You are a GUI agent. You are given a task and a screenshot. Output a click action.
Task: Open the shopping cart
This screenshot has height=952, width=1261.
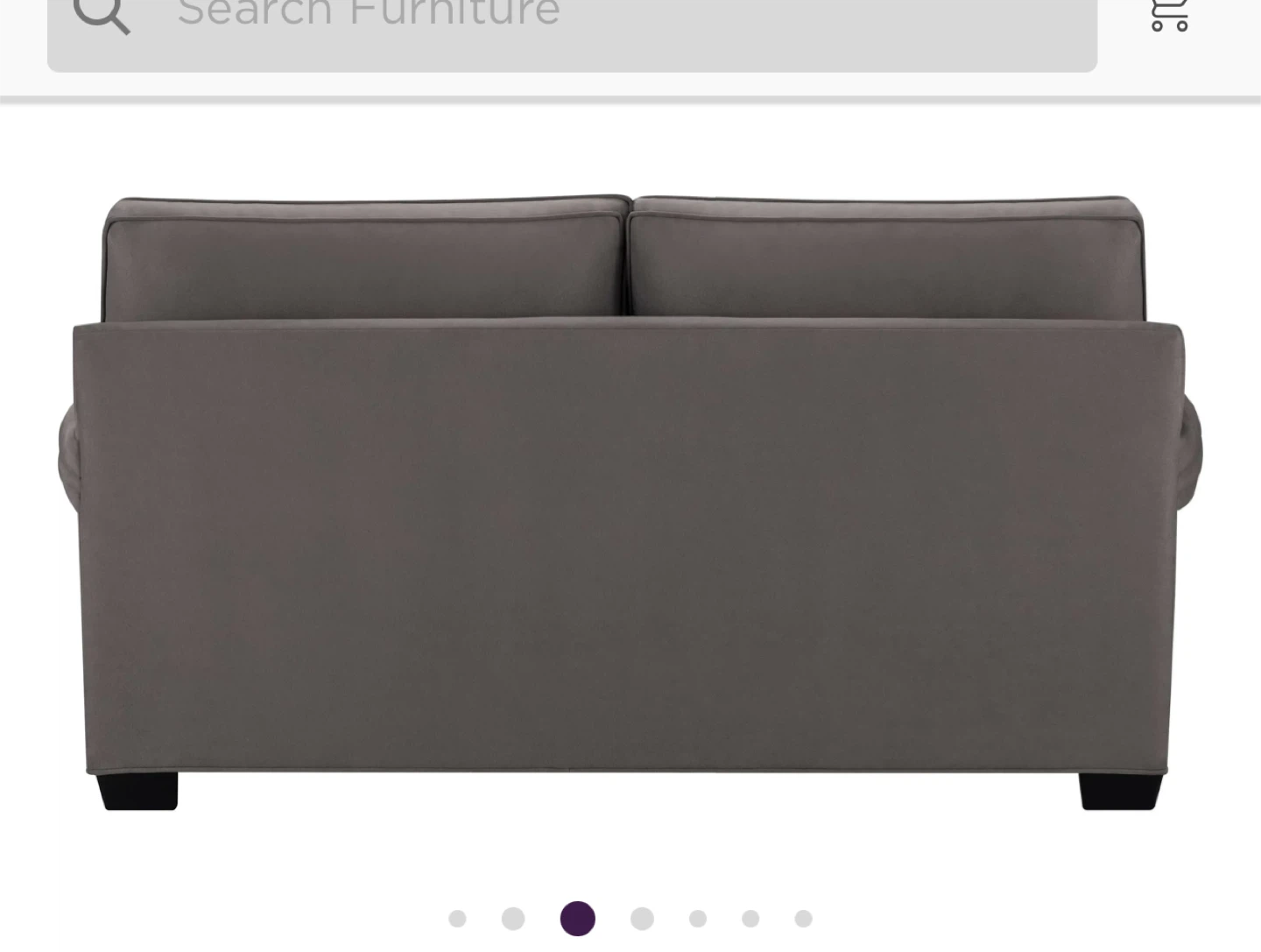click(x=1169, y=14)
